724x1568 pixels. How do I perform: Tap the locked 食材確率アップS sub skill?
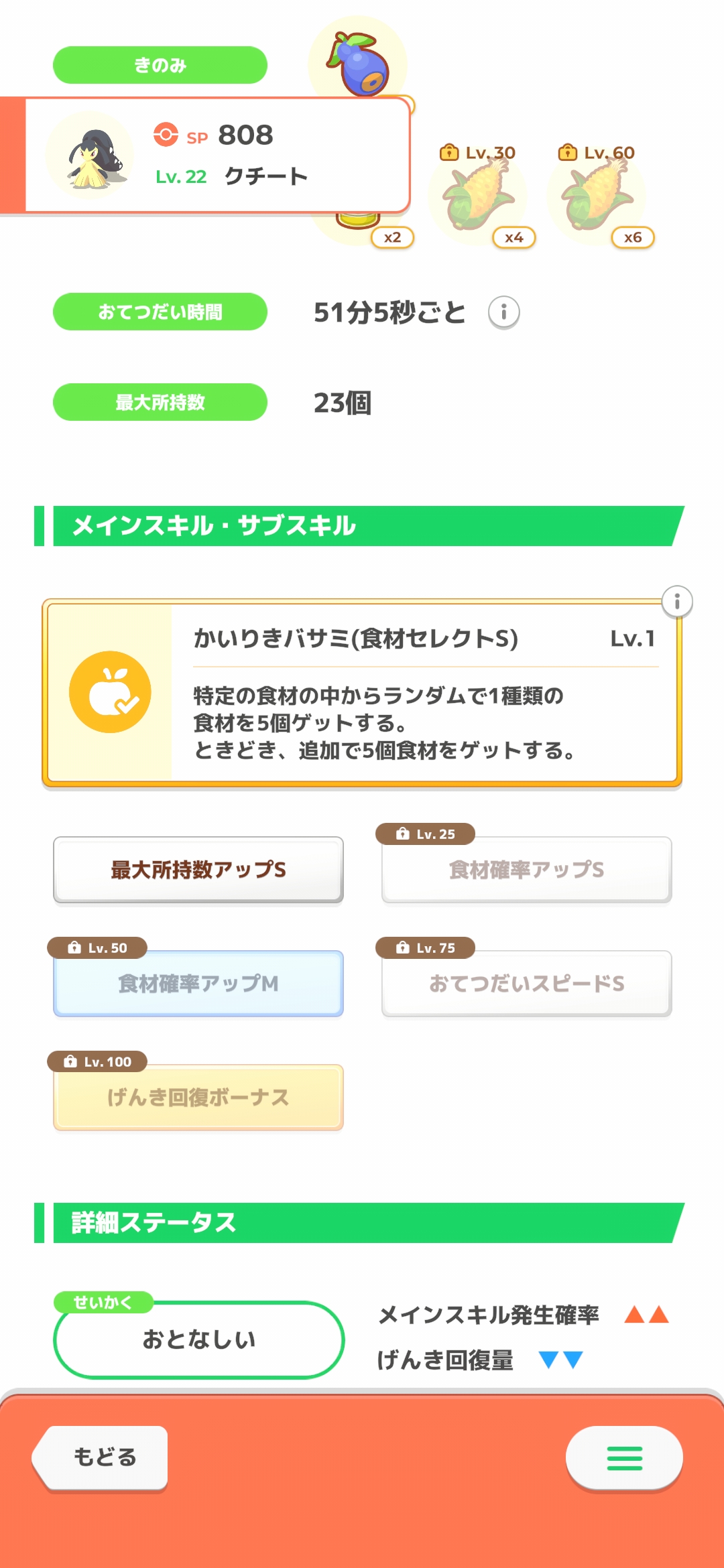(527, 870)
